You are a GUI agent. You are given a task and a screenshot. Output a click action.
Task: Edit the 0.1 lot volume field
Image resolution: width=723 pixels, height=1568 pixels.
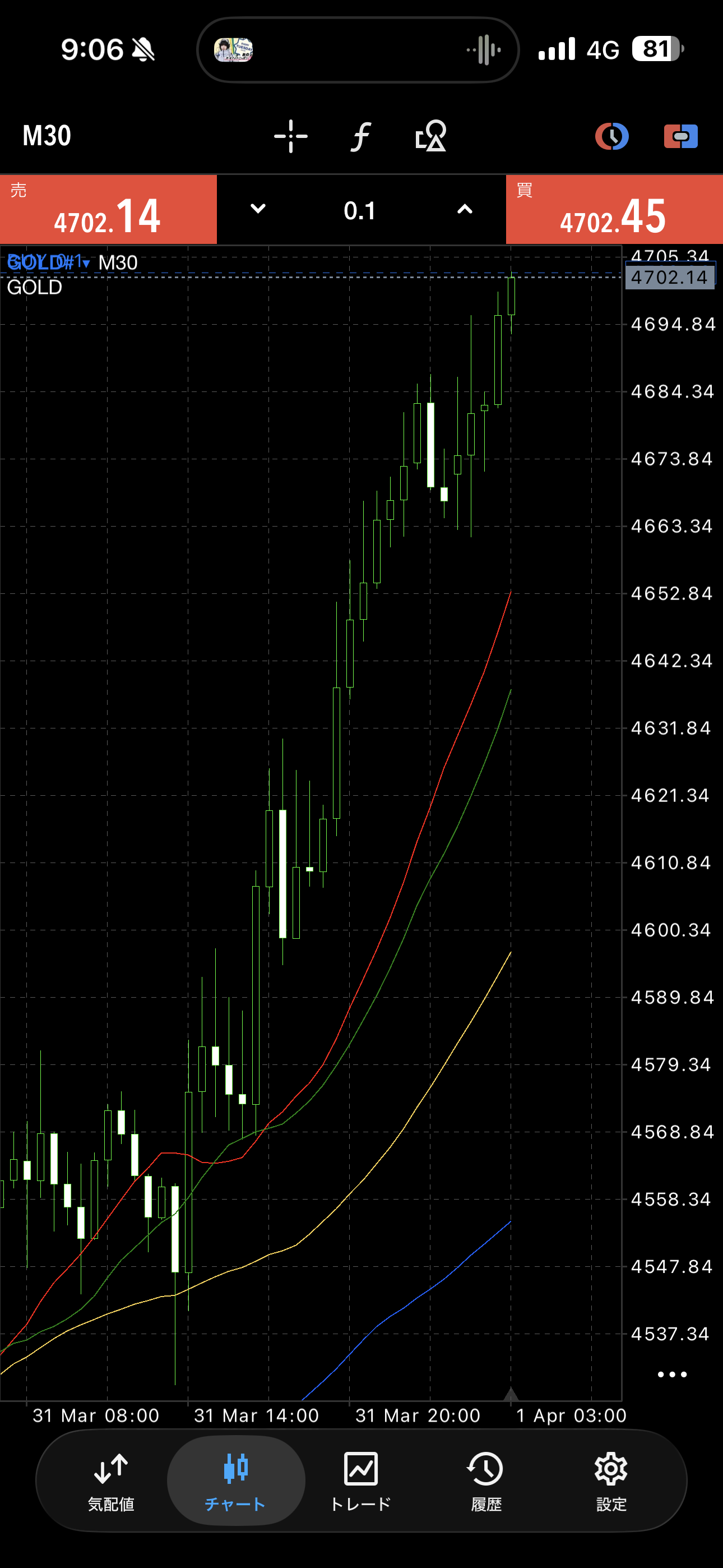pos(360,211)
